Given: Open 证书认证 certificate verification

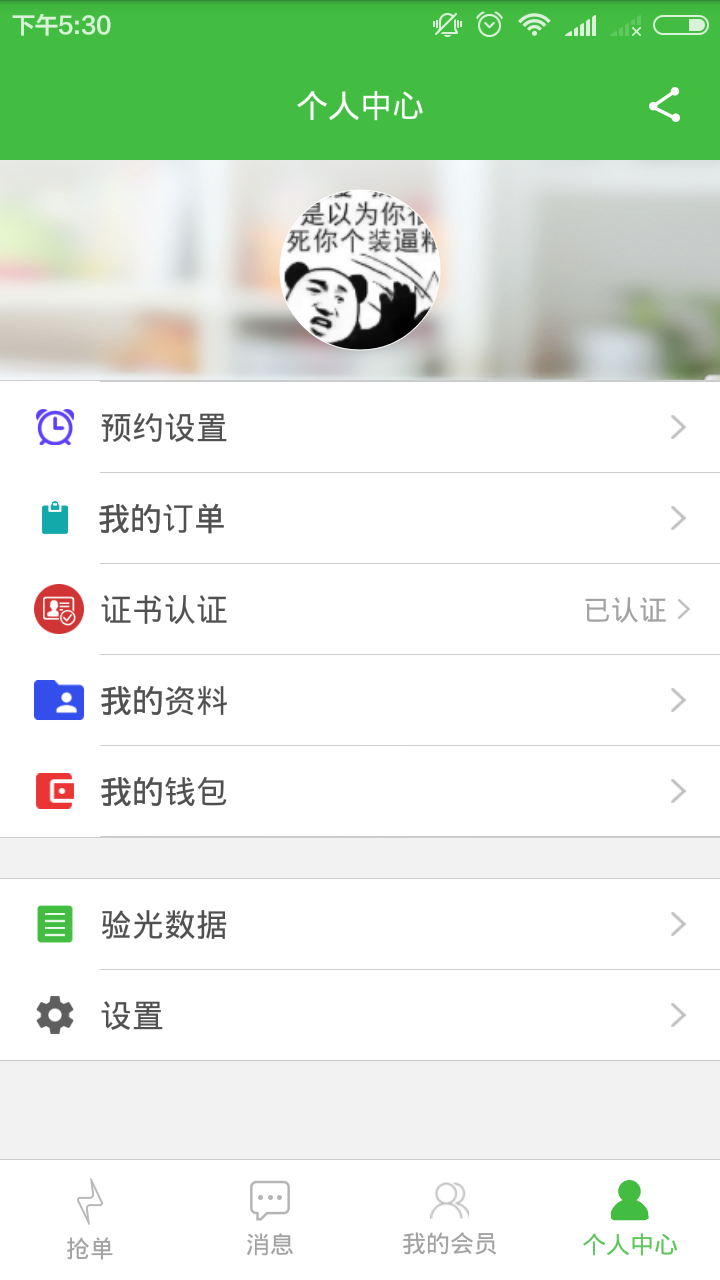Looking at the screenshot, I should 360,610.
